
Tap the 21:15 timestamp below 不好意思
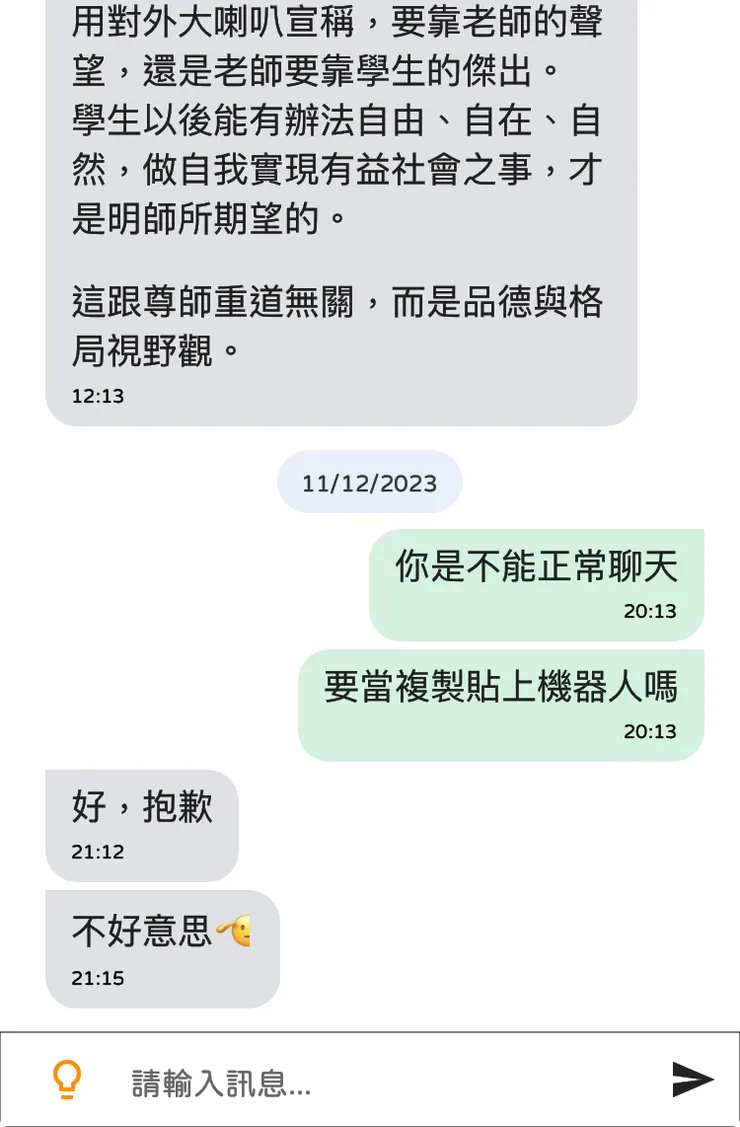[97, 978]
